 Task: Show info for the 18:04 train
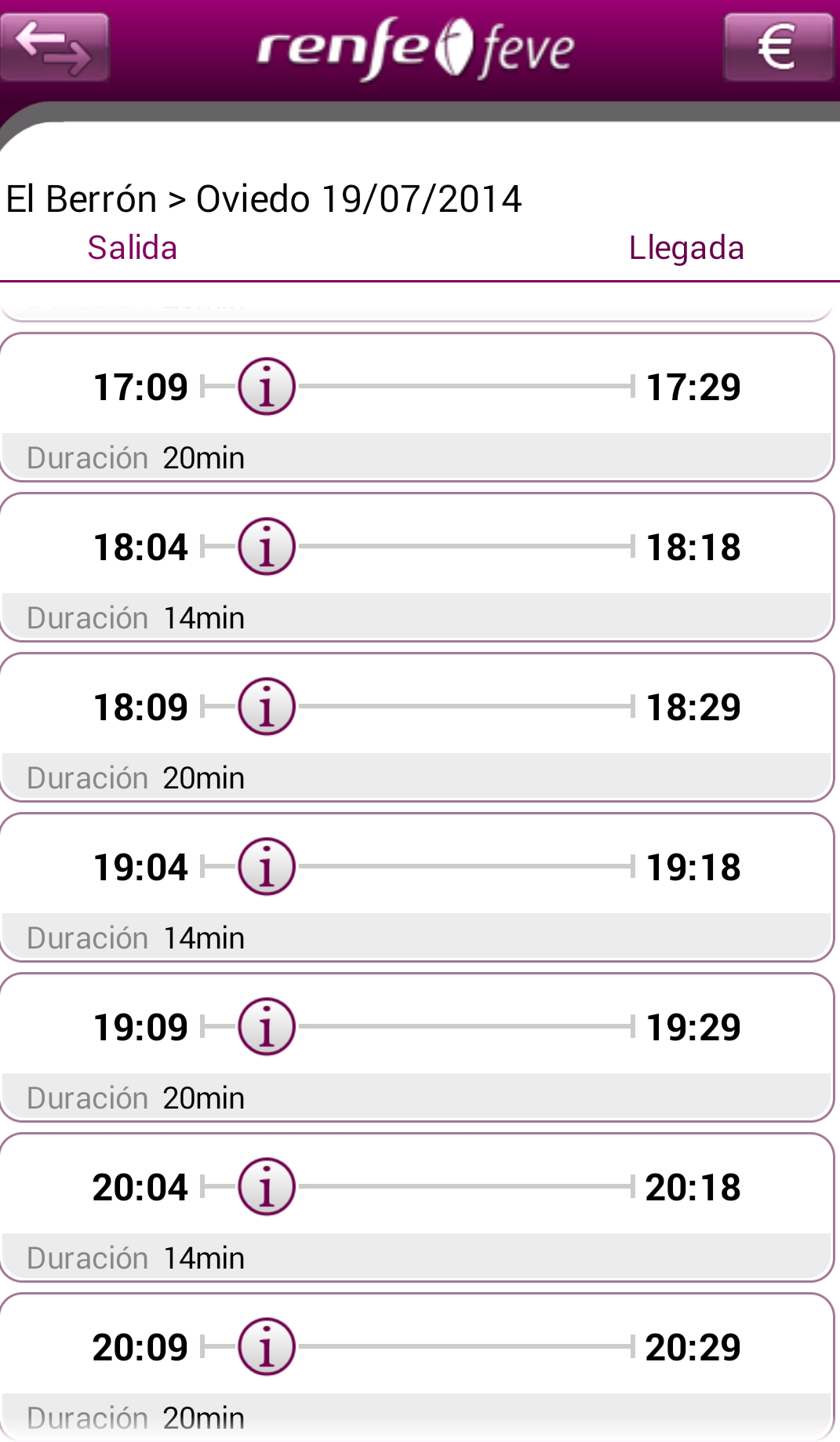click(267, 547)
